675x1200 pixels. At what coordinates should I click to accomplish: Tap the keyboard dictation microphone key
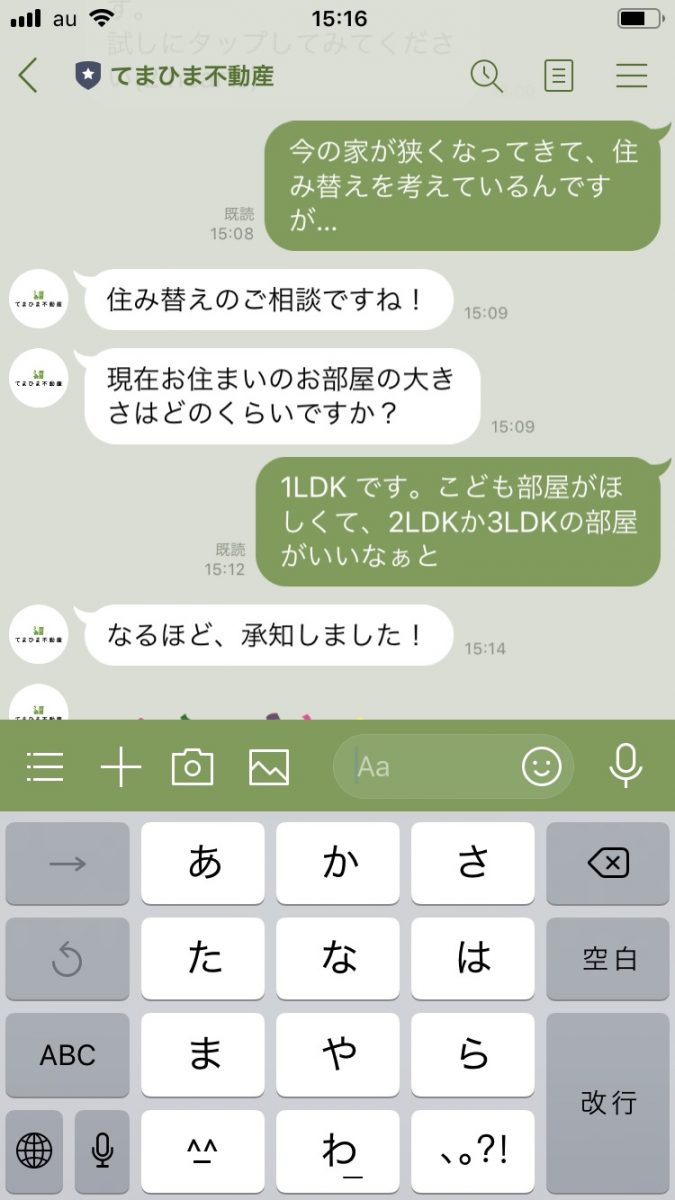click(x=101, y=1151)
